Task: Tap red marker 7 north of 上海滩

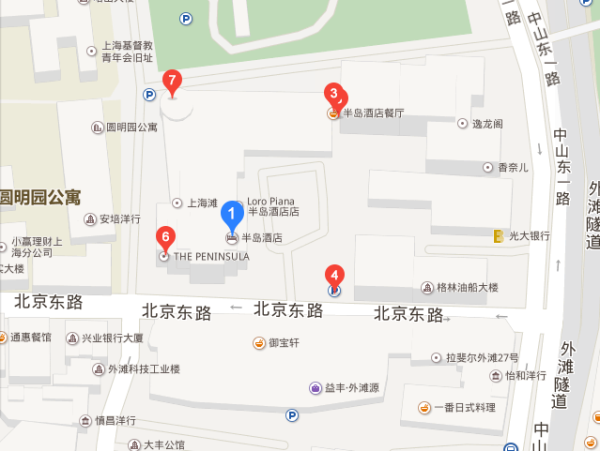Action: tap(174, 81)
